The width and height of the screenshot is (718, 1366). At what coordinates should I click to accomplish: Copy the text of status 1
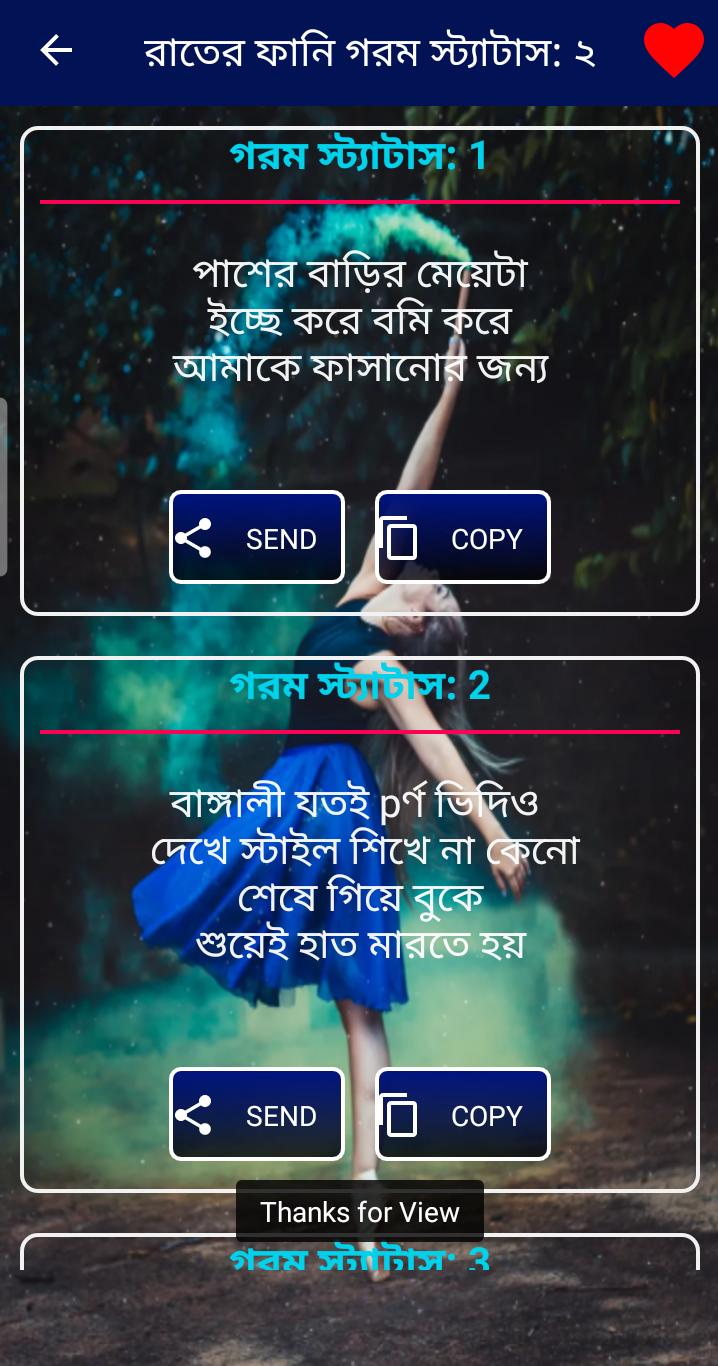pos(463,538)
